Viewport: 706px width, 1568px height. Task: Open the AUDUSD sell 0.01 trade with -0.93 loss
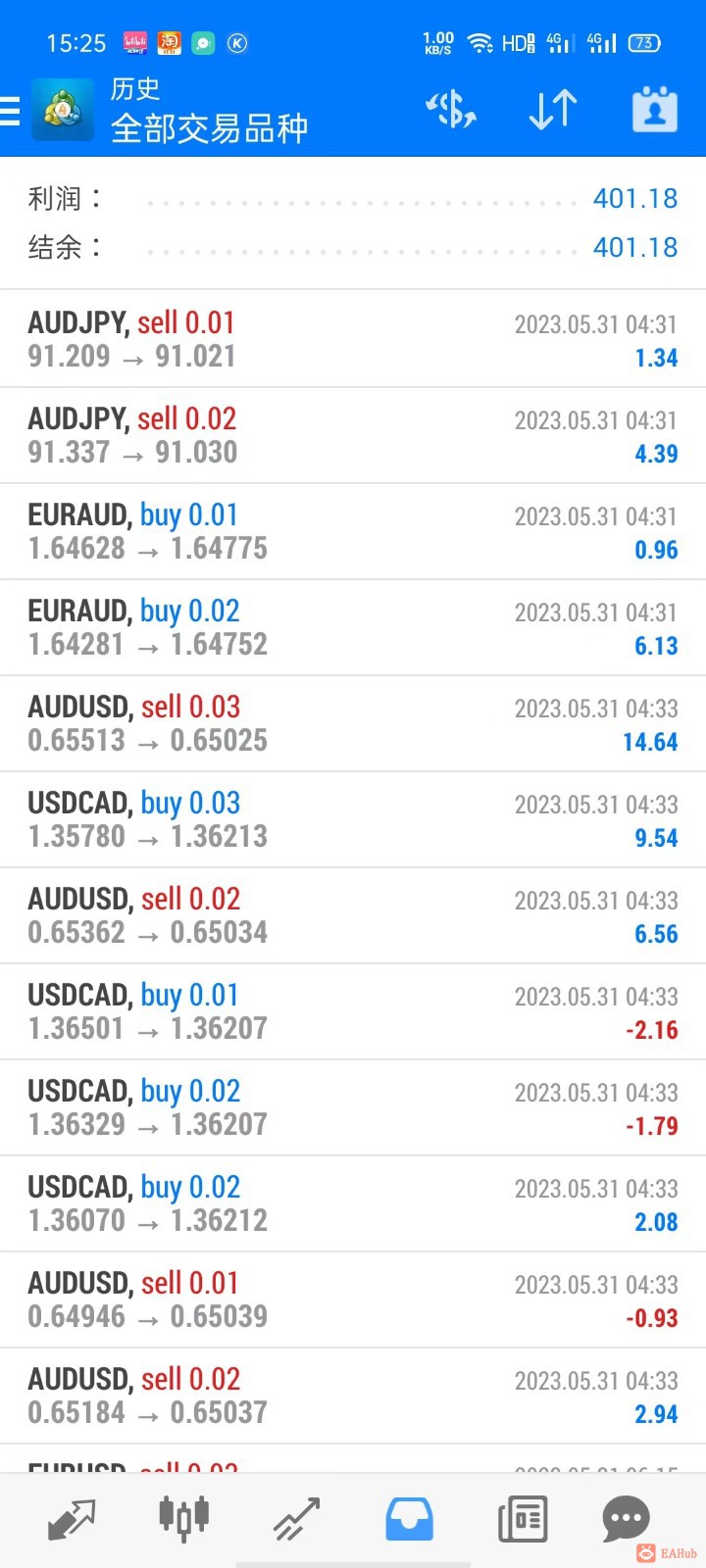pyautogui.click(x=353, y=1299)
